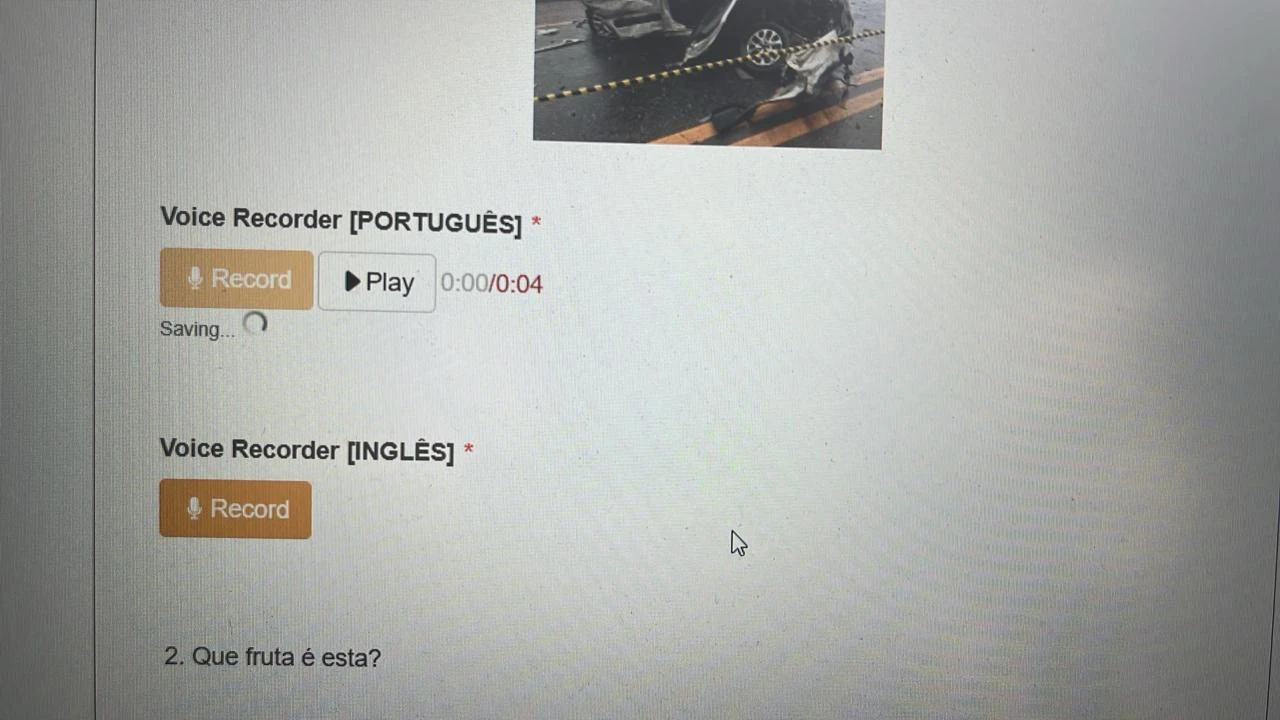Viewport: 1280px width, 720px height.
Task: Start recording in the INGLÊS voice recorder
Action: (236, 509)
